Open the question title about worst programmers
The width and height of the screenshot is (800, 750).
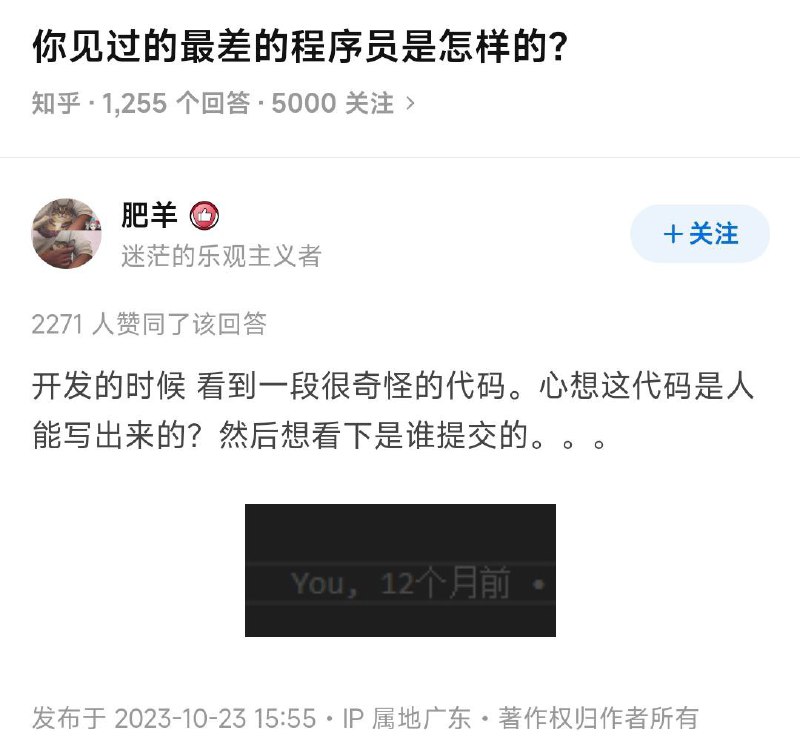pos(300,47)
